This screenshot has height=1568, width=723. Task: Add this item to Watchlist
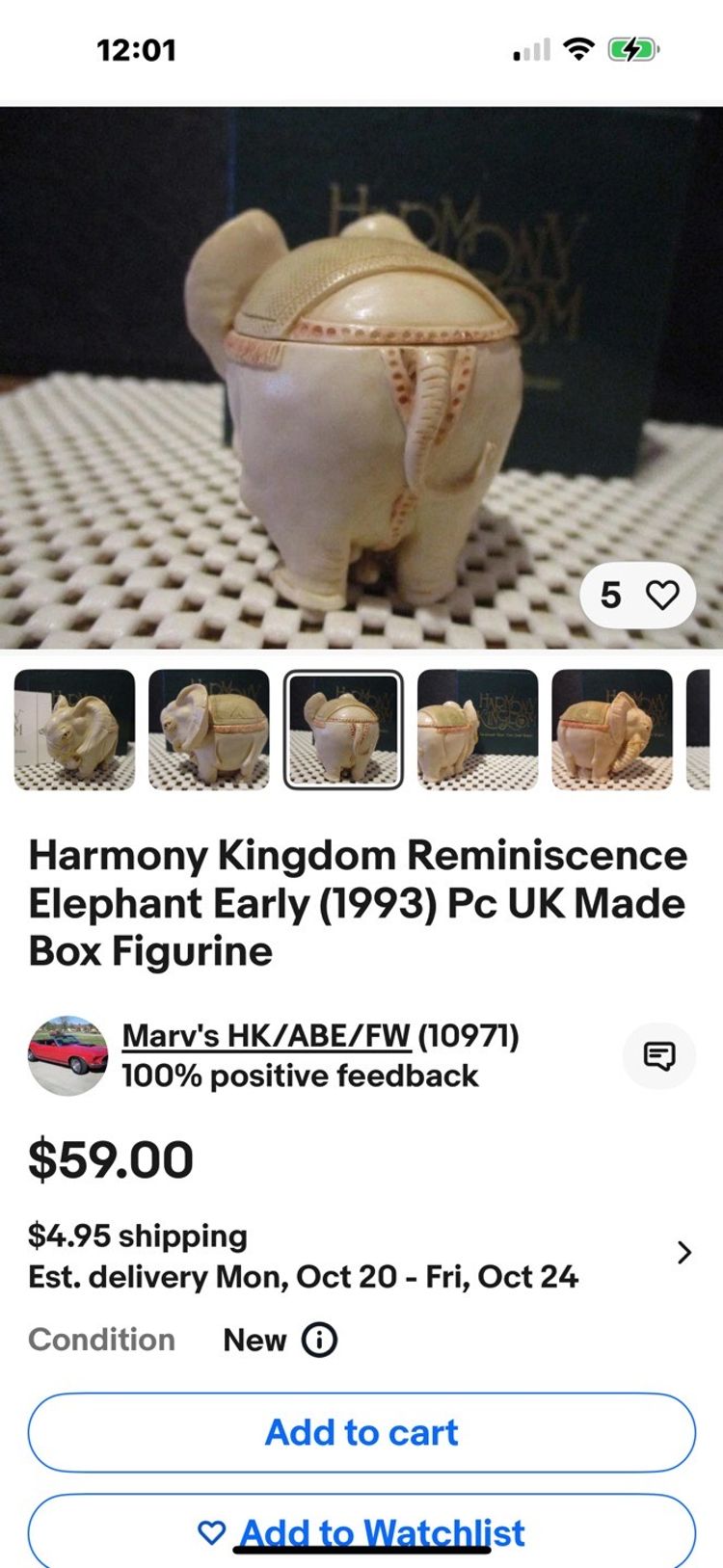click(361, 1532)
